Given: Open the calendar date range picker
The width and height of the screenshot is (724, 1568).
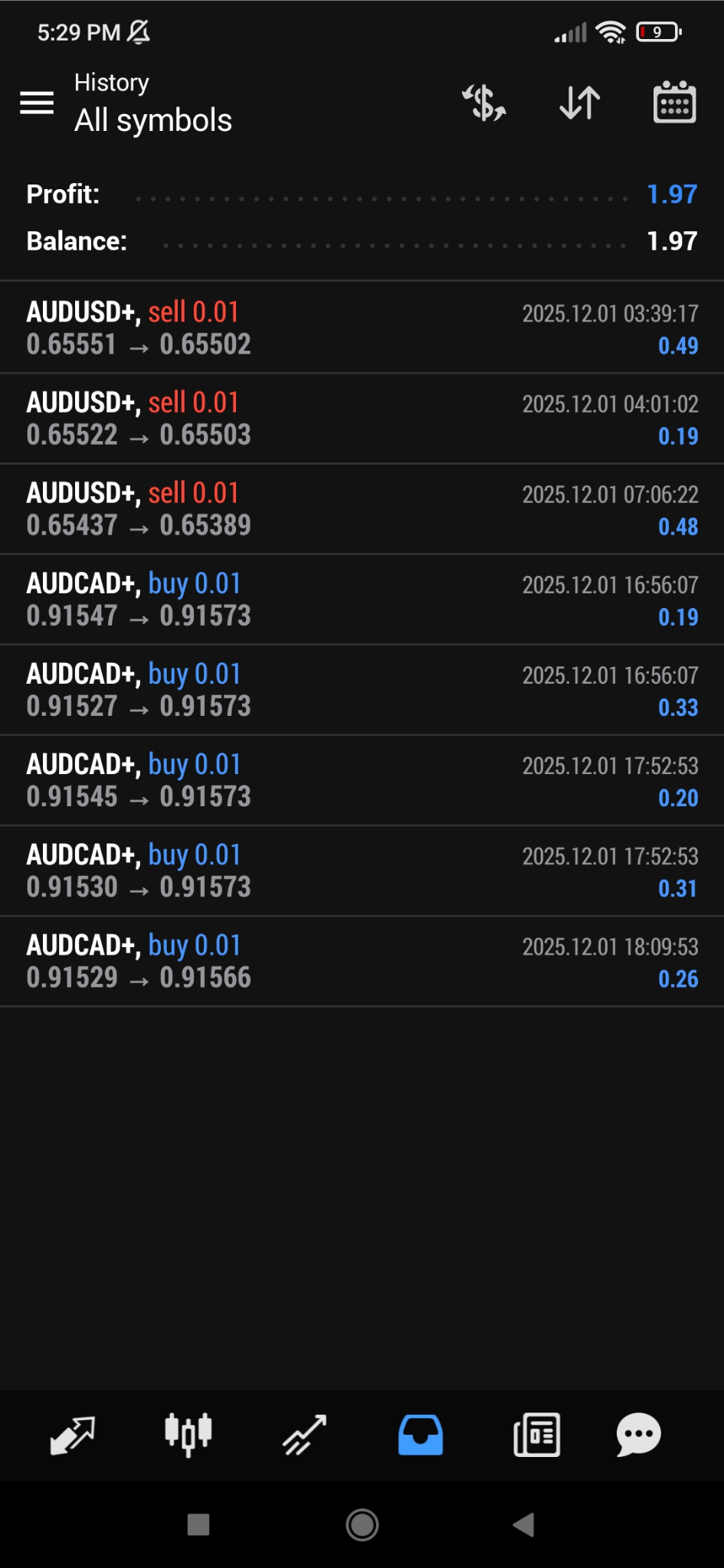Looking at the screenshot, I should point(674,103).
